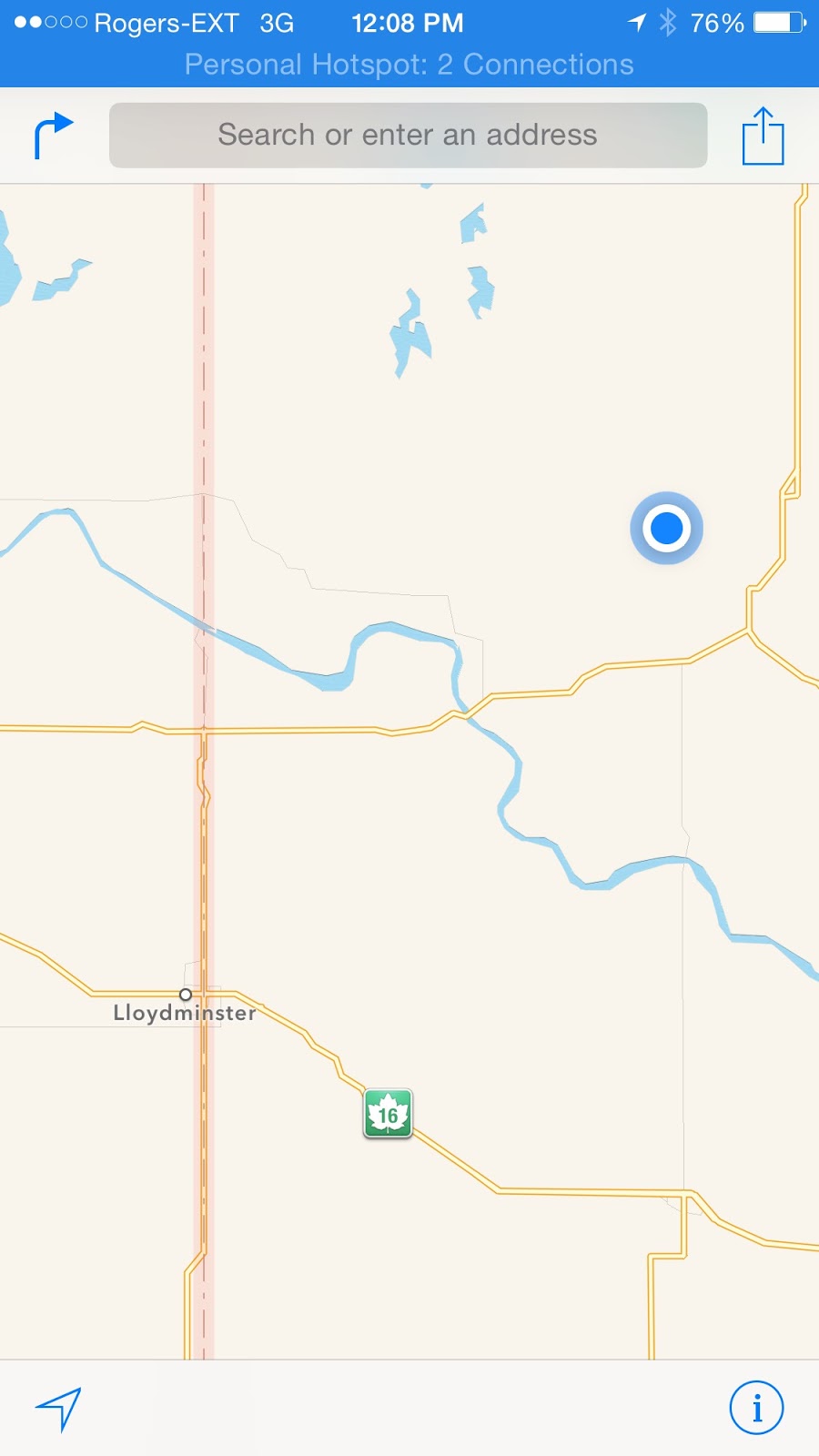Open map settings info button
This screenshot has height=1456, width=819.
[x=756, y=1408]
